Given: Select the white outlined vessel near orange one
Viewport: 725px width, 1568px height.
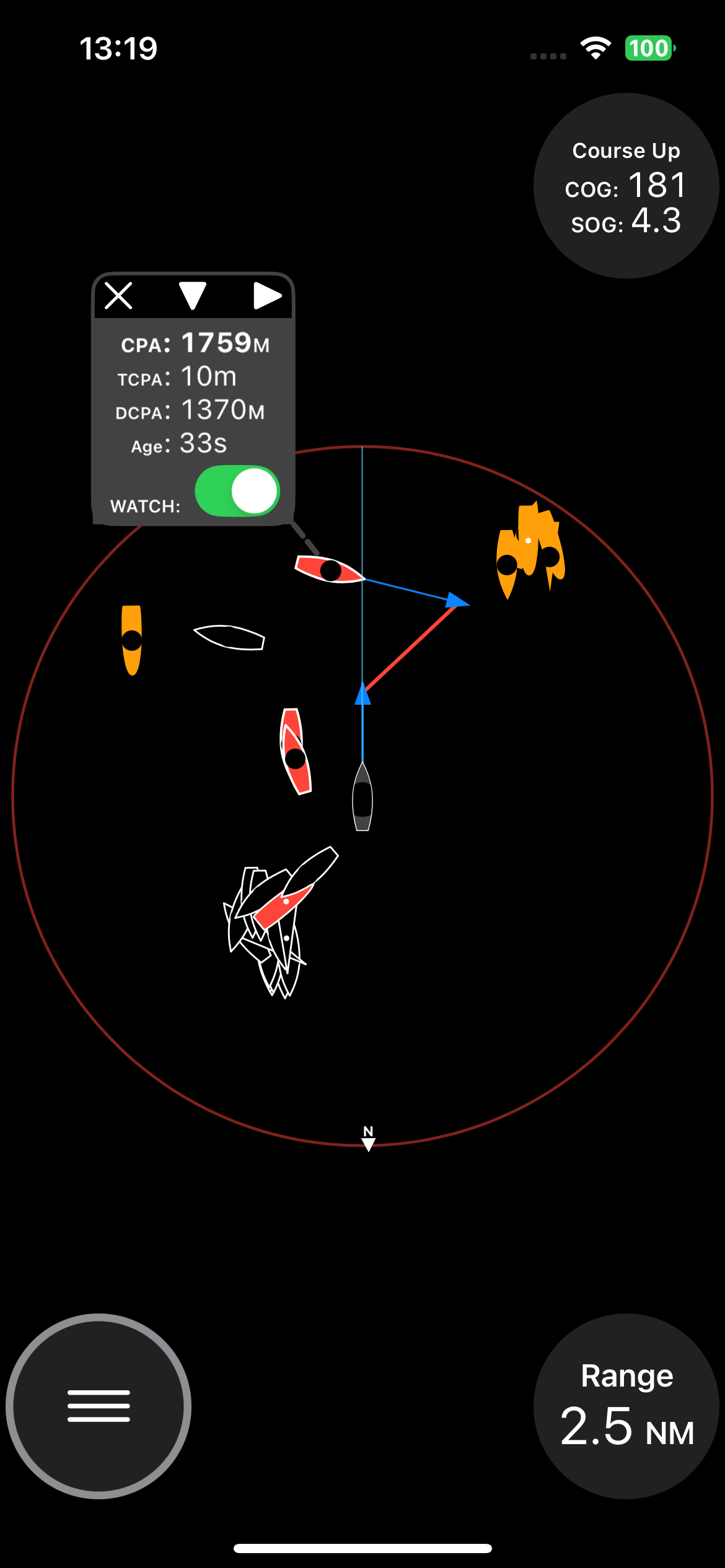Looking at the screenshot, I should point(229,637).
